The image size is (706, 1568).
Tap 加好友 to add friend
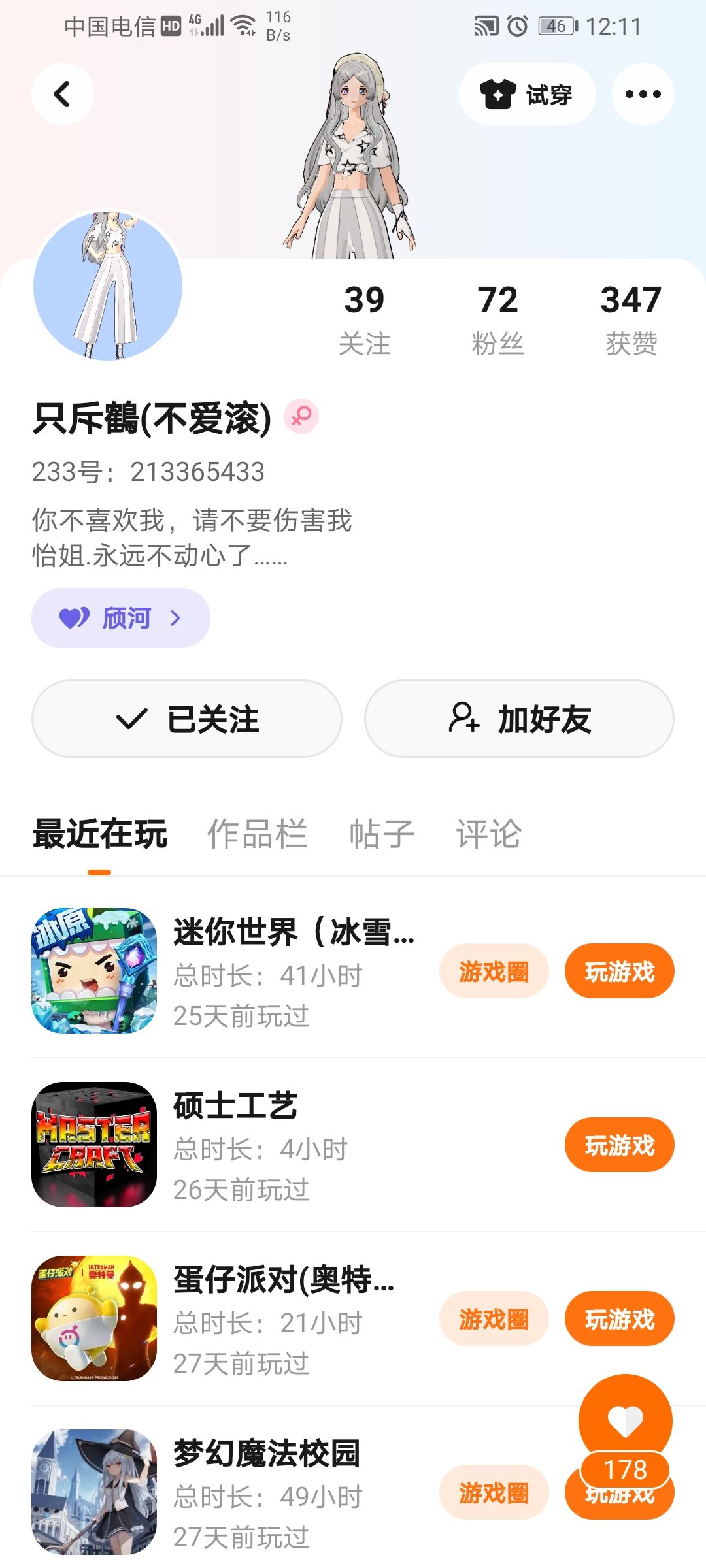(519, 719)
